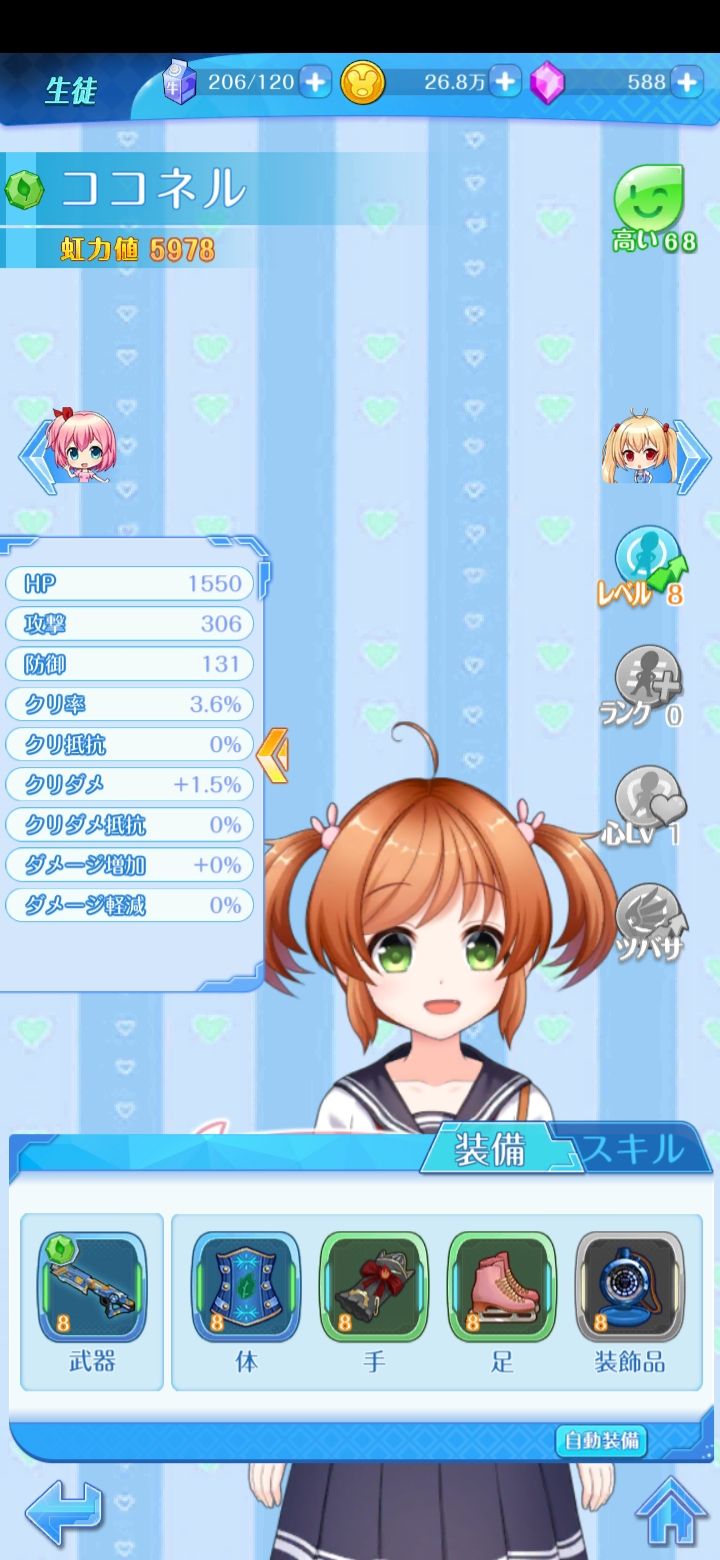The height and width of the screenshot is (1560, 720).
Task: Add more milk stamina with plus button
Action: pos(315,82)
